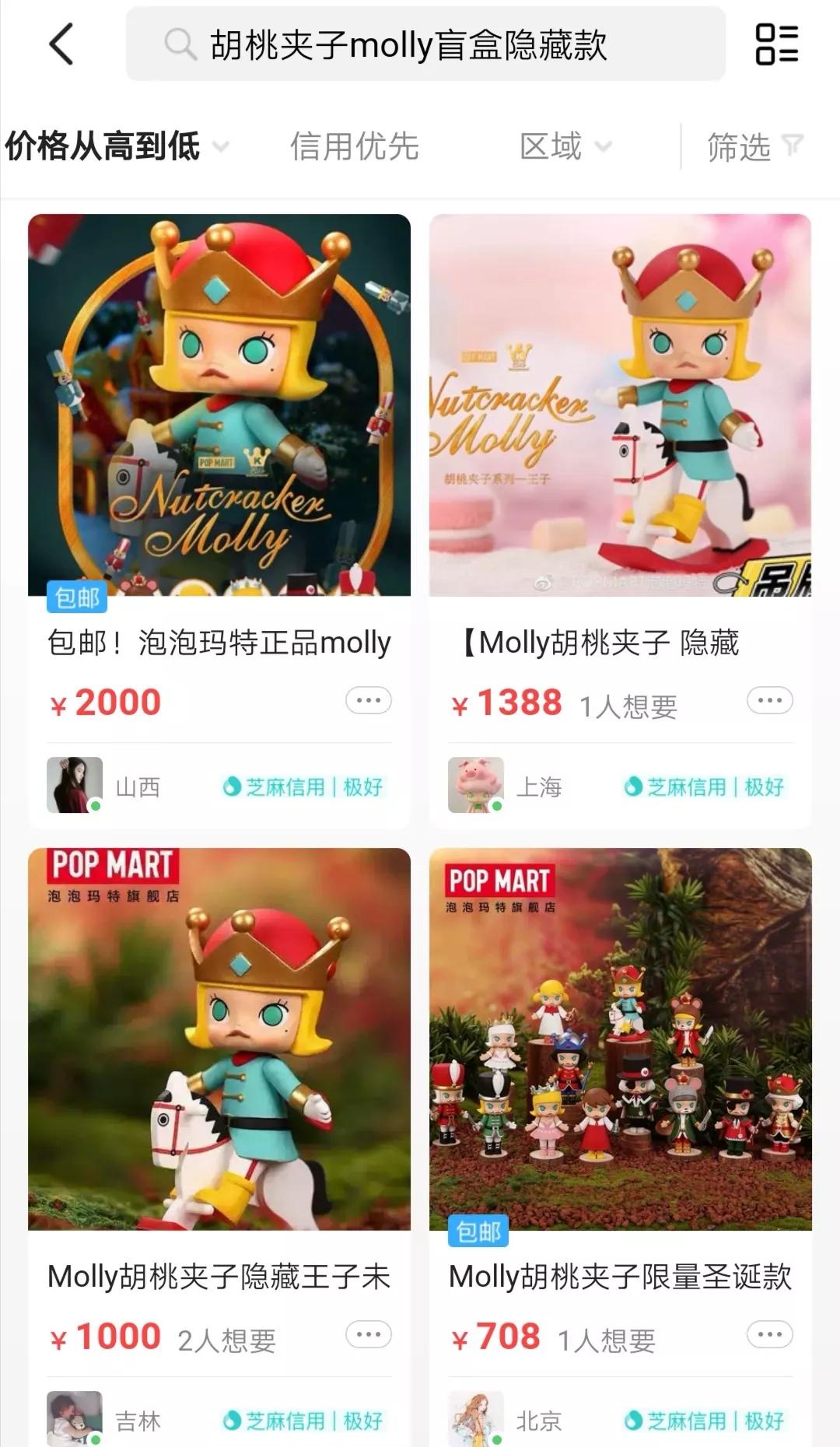View the 上海 seller's profile avatar
Viewport: 840px width, 1447px height.
(476, 785)
